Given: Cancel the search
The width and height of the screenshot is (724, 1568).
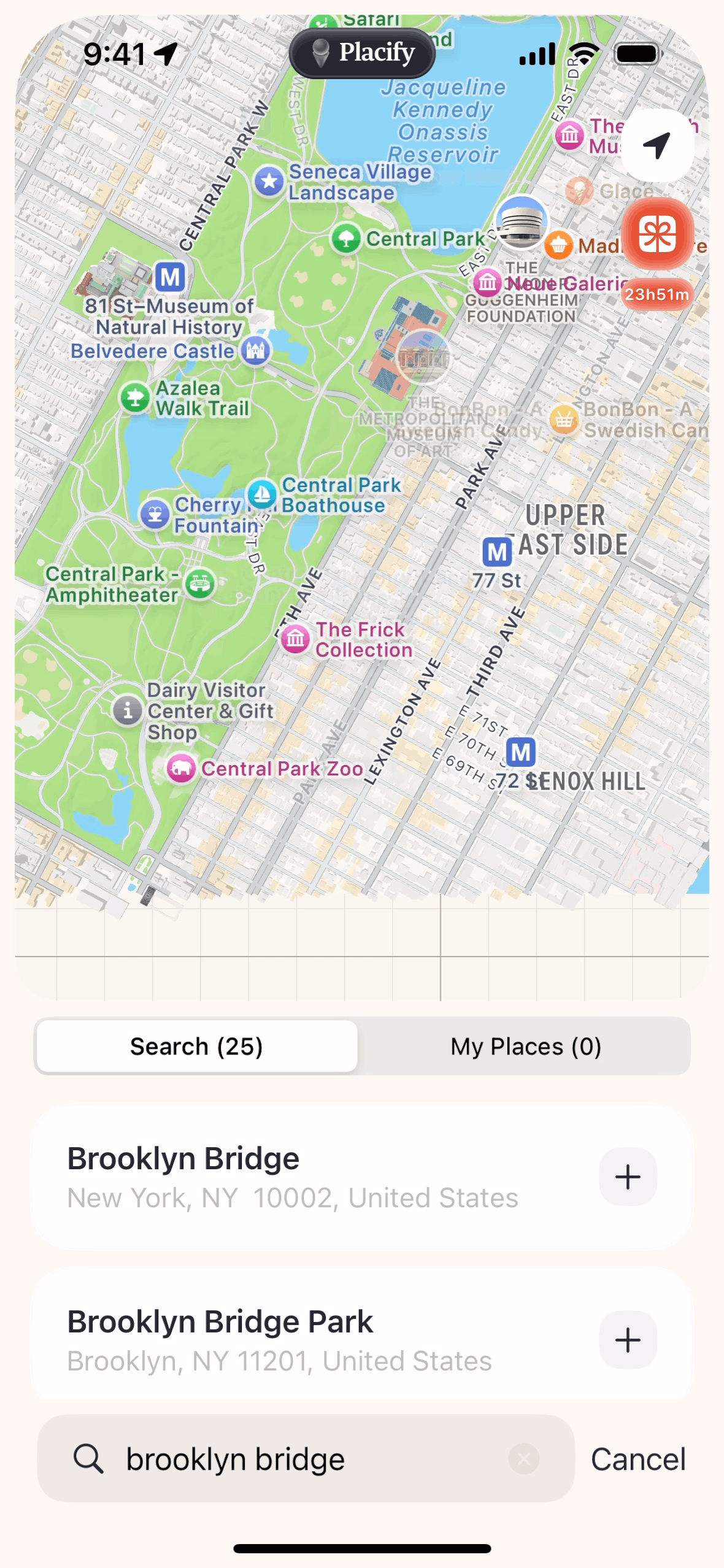Looking at the screenshot, I should pos(637,1459).
